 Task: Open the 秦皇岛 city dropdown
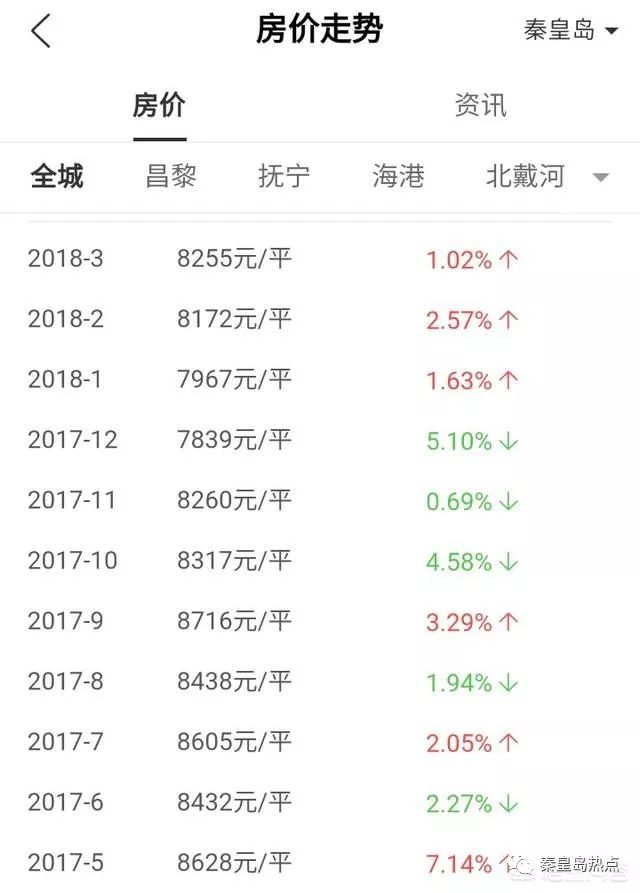[x=572, y=30]
